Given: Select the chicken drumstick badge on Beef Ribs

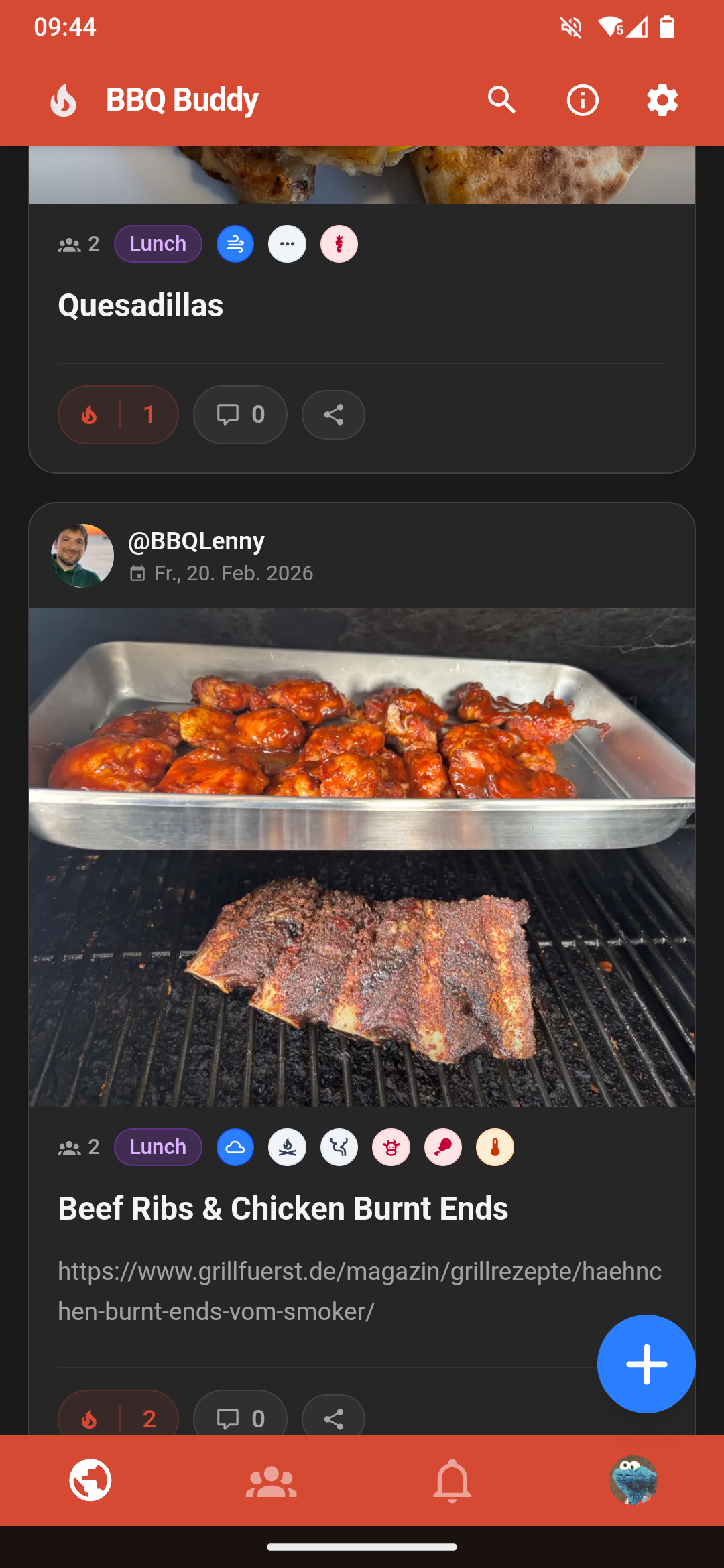Looking at the screenshot, I should pyautogui.click(x=442, y=1148).
